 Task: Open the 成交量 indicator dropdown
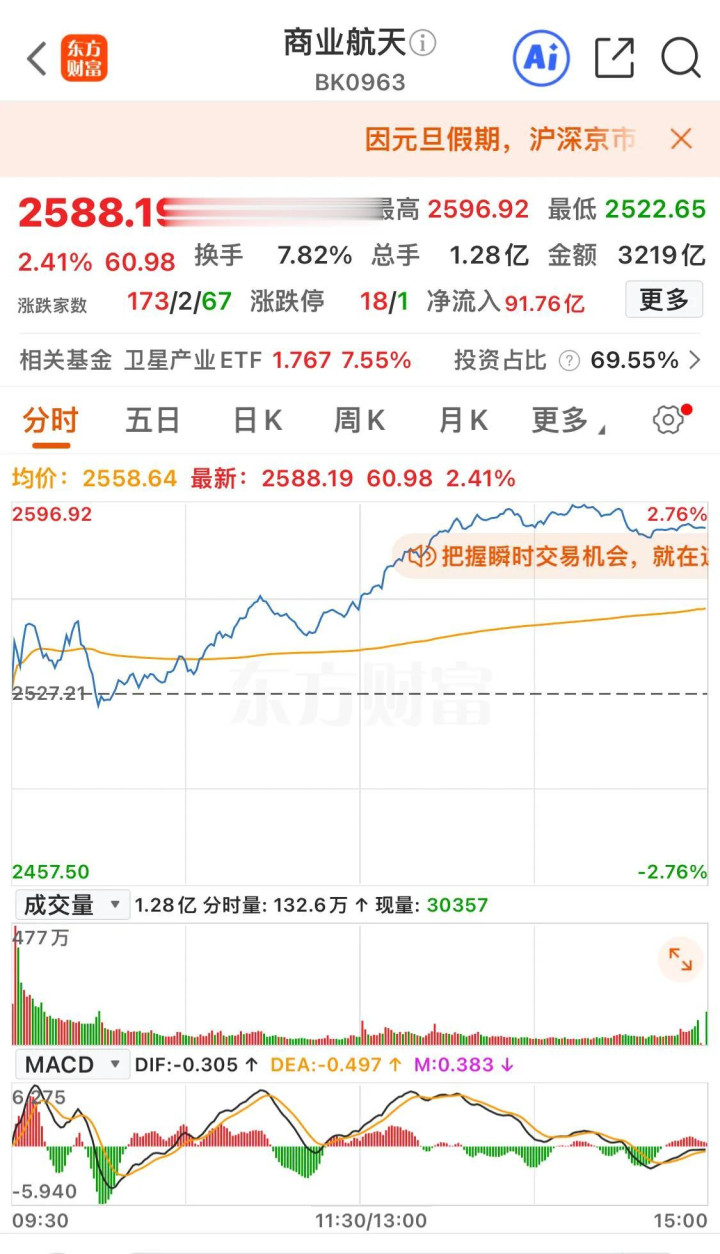point(72,905)
